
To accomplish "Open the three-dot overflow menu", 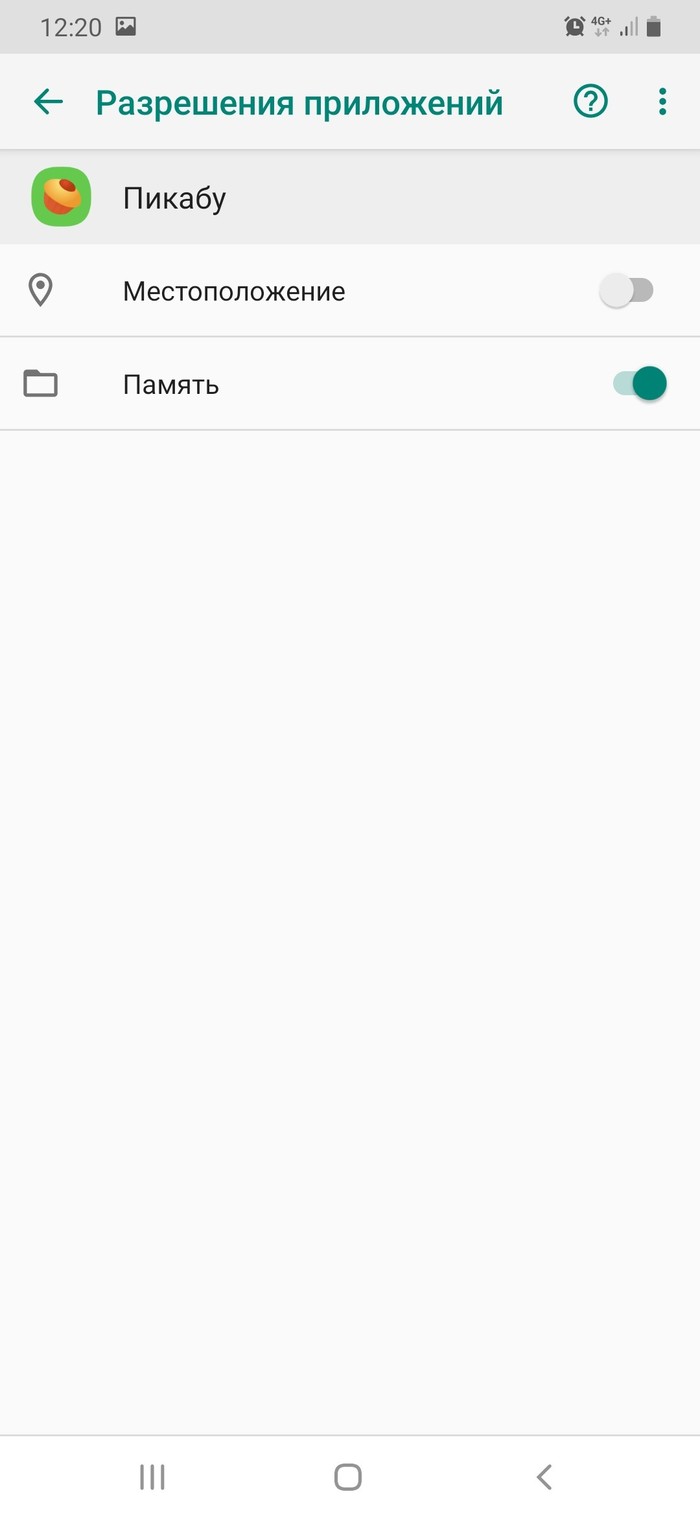I will point(662,102).
